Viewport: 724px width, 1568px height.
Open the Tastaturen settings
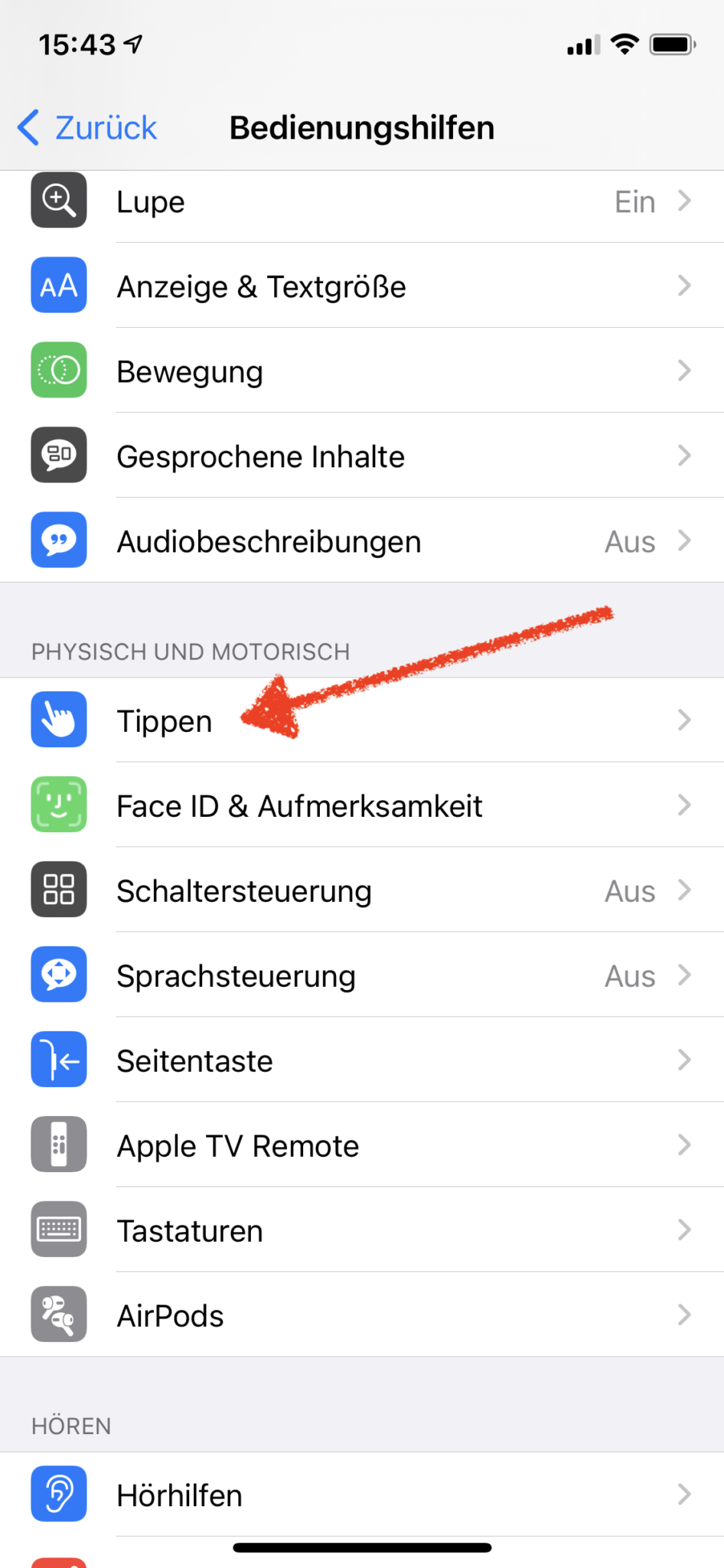[362, 1230]
